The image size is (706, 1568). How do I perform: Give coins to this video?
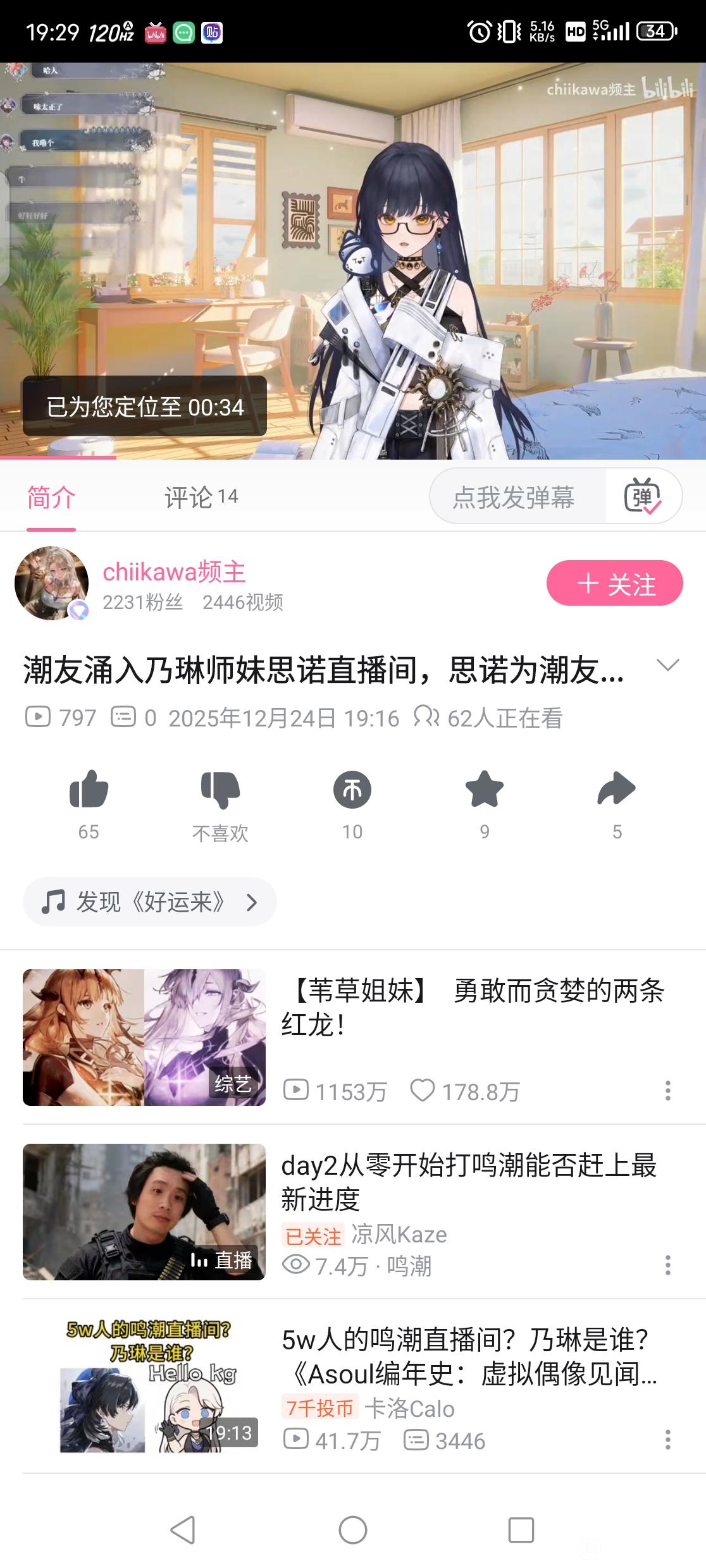(352, 790)
